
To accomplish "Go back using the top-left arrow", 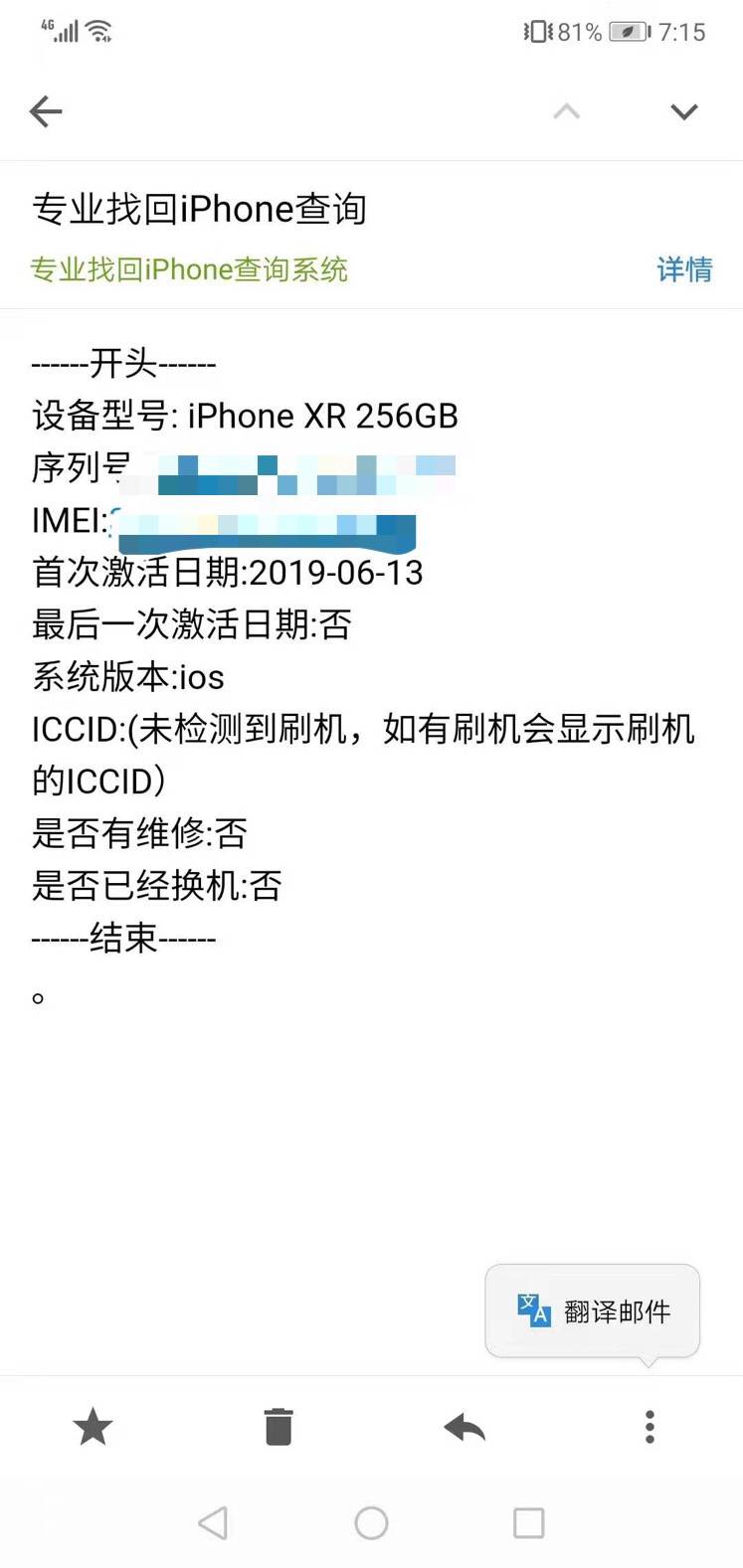I will [x=46, y=111].
